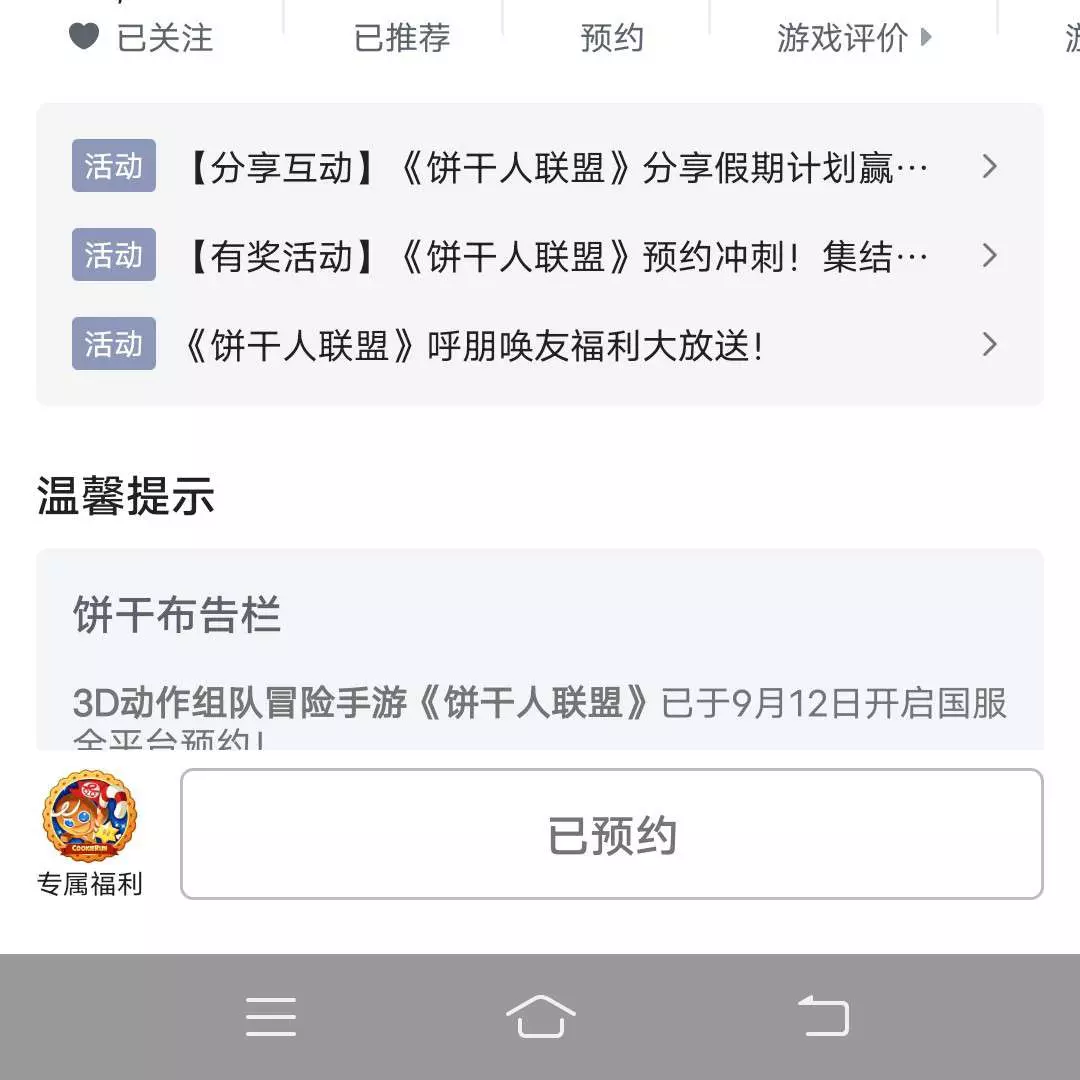This screenshot has height=1080, width=1080.
Task: Select the 预约 item
Action: (x=611, y=38)
